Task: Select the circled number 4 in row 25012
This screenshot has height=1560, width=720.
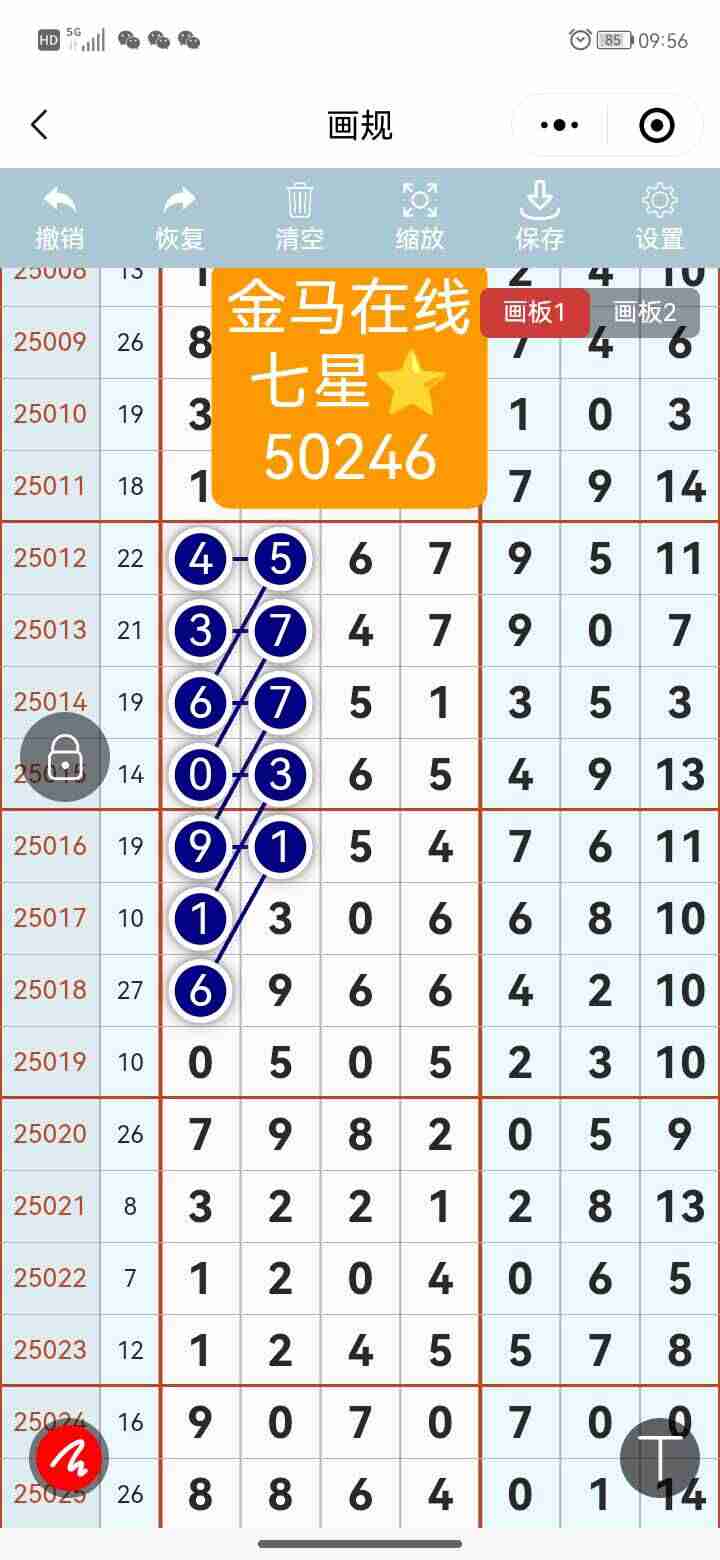Action: coord(201,559)
